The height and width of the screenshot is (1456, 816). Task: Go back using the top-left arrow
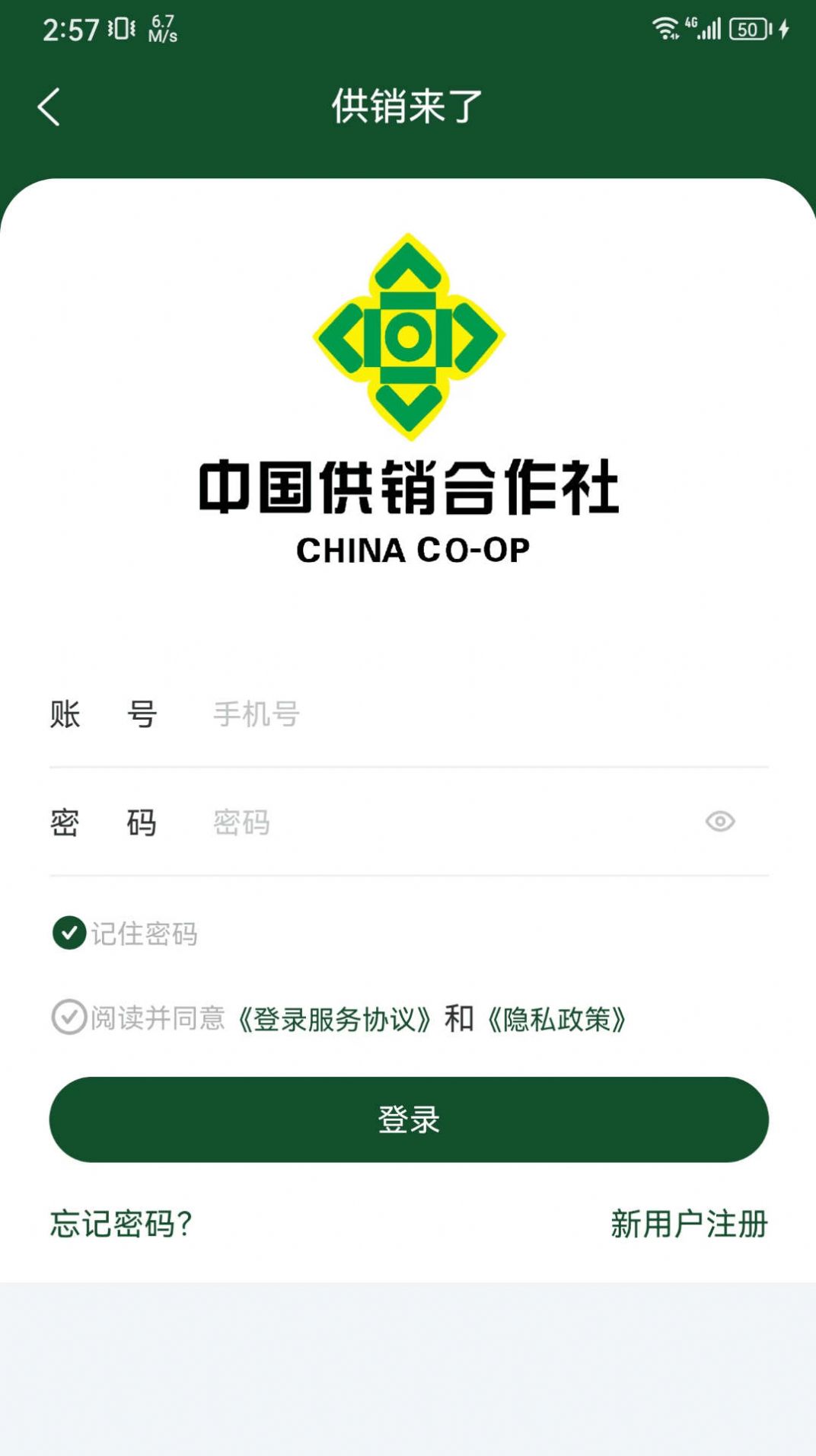pyautogui.click(x=49, y=107)
